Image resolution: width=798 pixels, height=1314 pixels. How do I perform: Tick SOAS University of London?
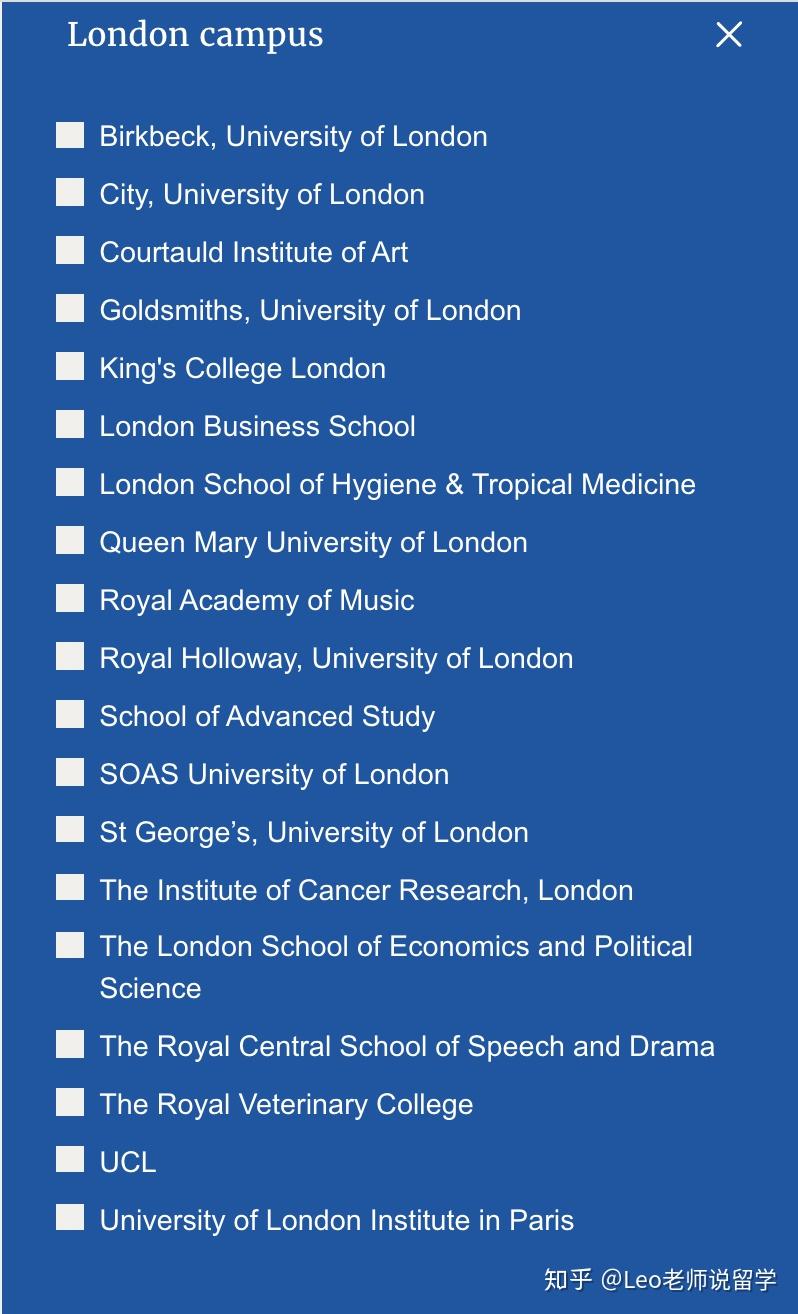[x=70, y=773]
